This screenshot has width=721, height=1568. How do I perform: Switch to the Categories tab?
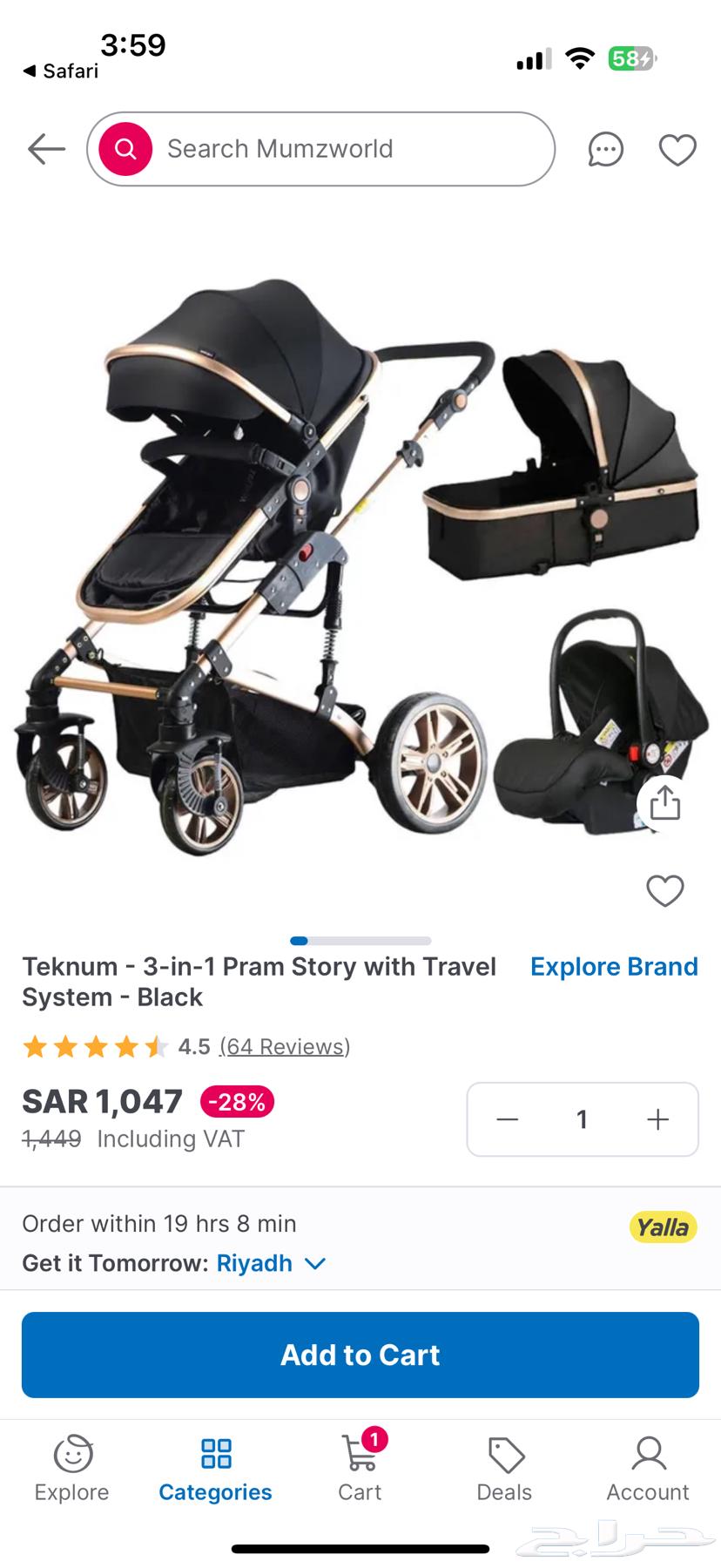(215, 1470)
